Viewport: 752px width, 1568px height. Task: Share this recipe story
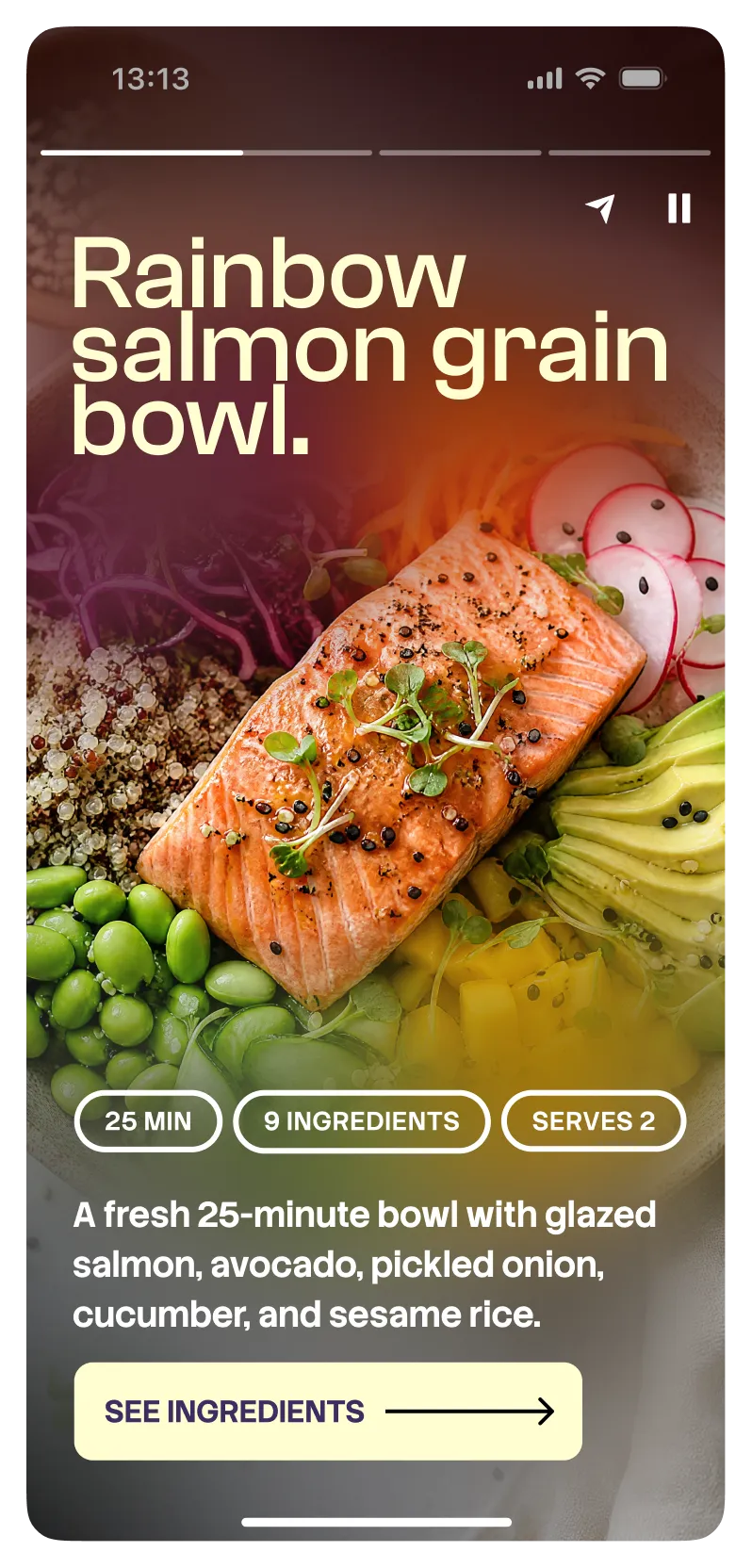[x=600, y=208]
